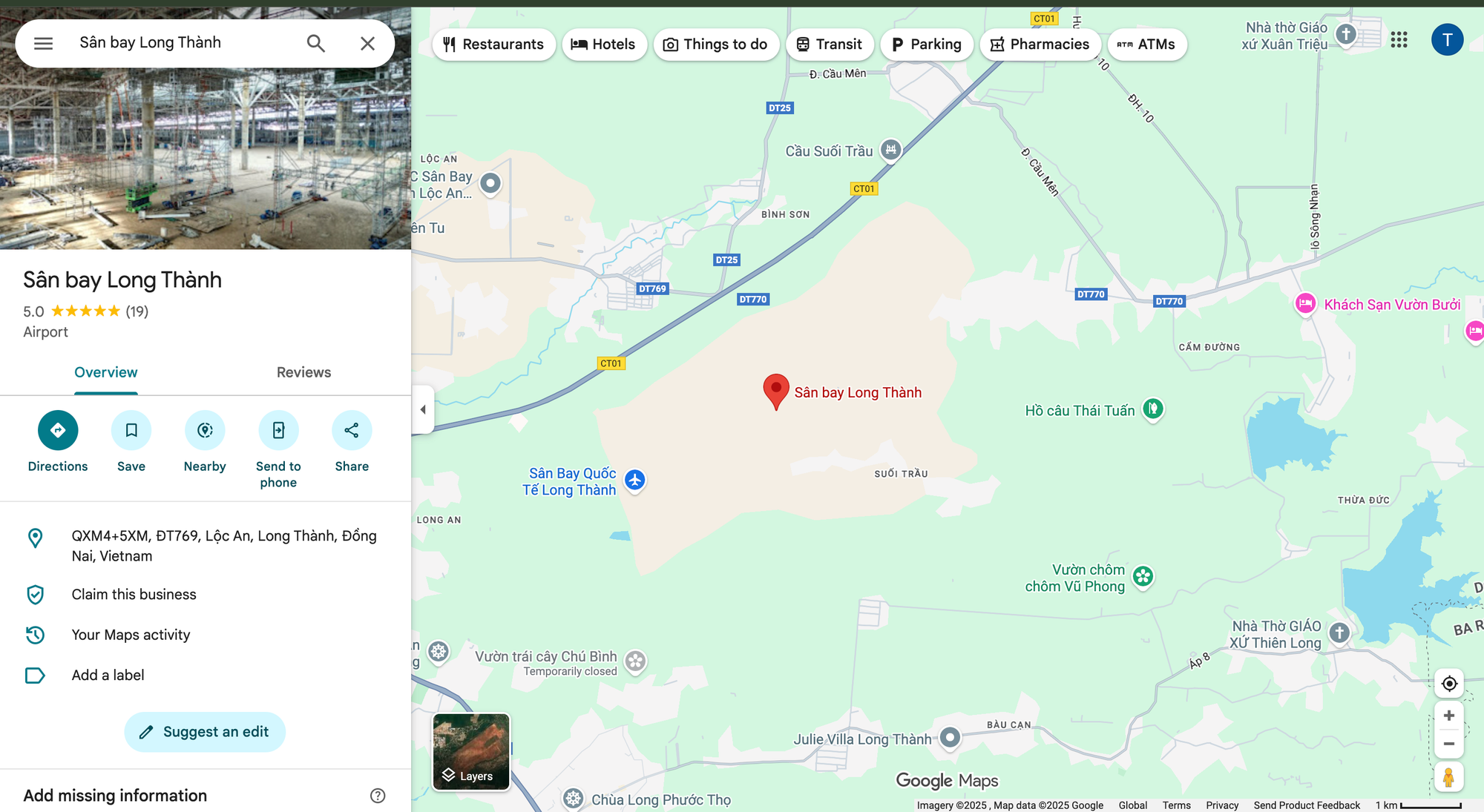Zoom in on the map
This screenshot has height=812, width=1484.
click(x=1448, y=716)
